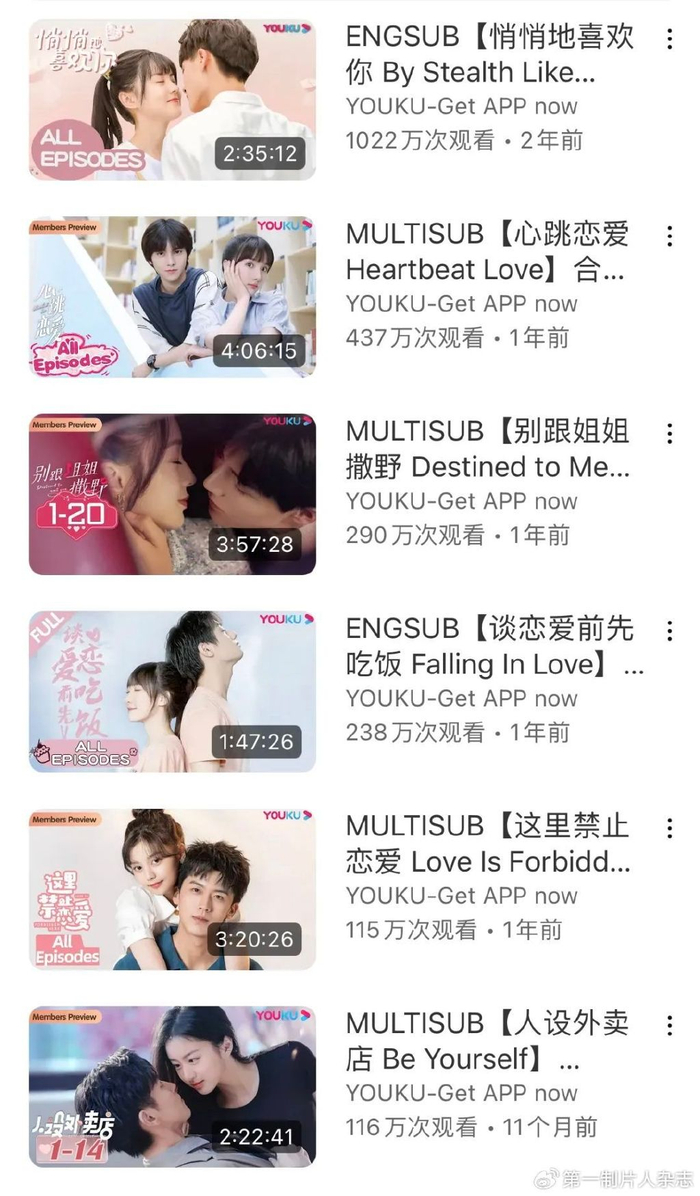Show options menu for 别跟姐姐撒野 video
This screenshot has height=1196, width=700.
(x=669, y=434)
